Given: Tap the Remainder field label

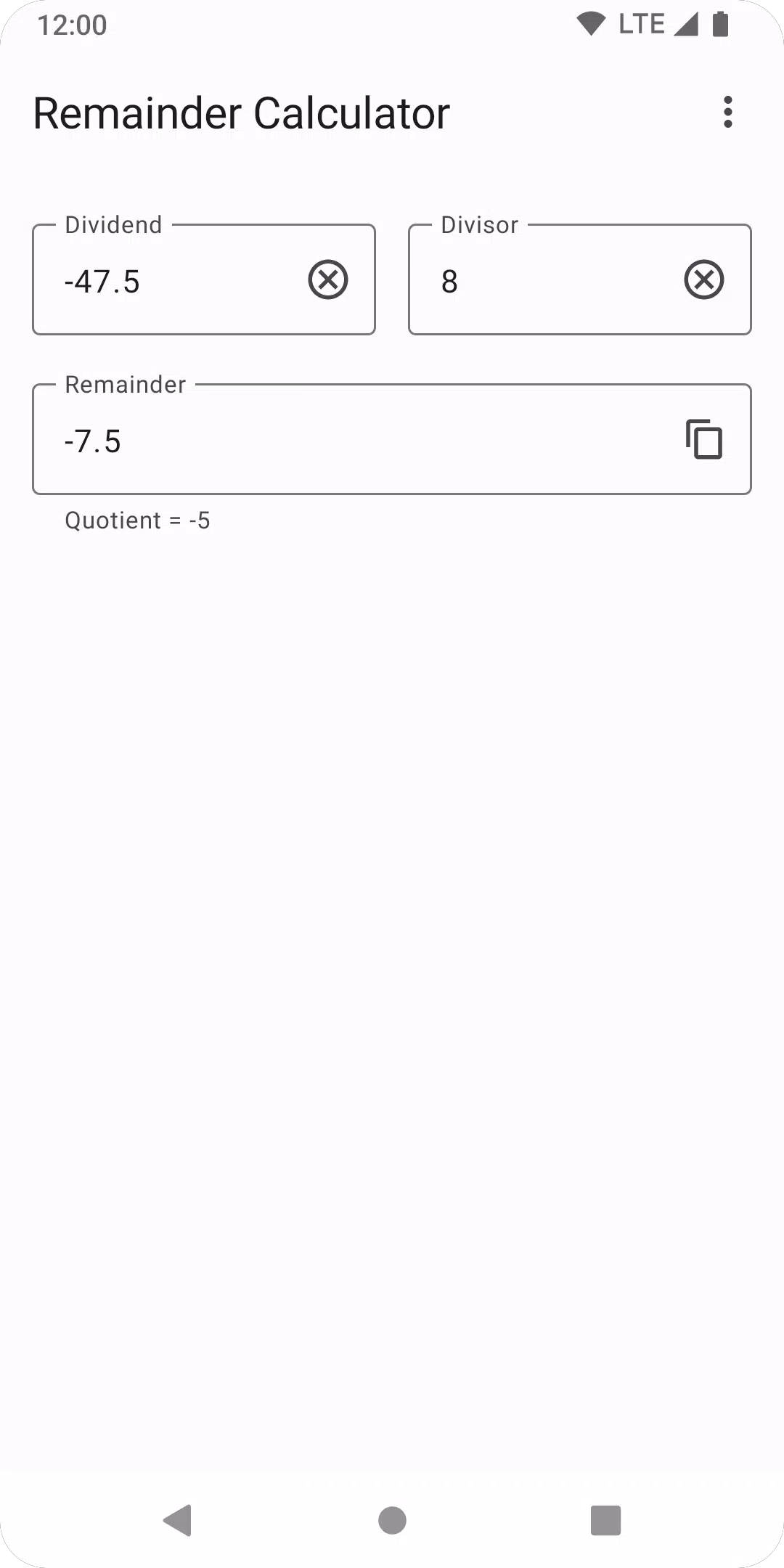Looking at the screenshot, I should click(125, 384).
